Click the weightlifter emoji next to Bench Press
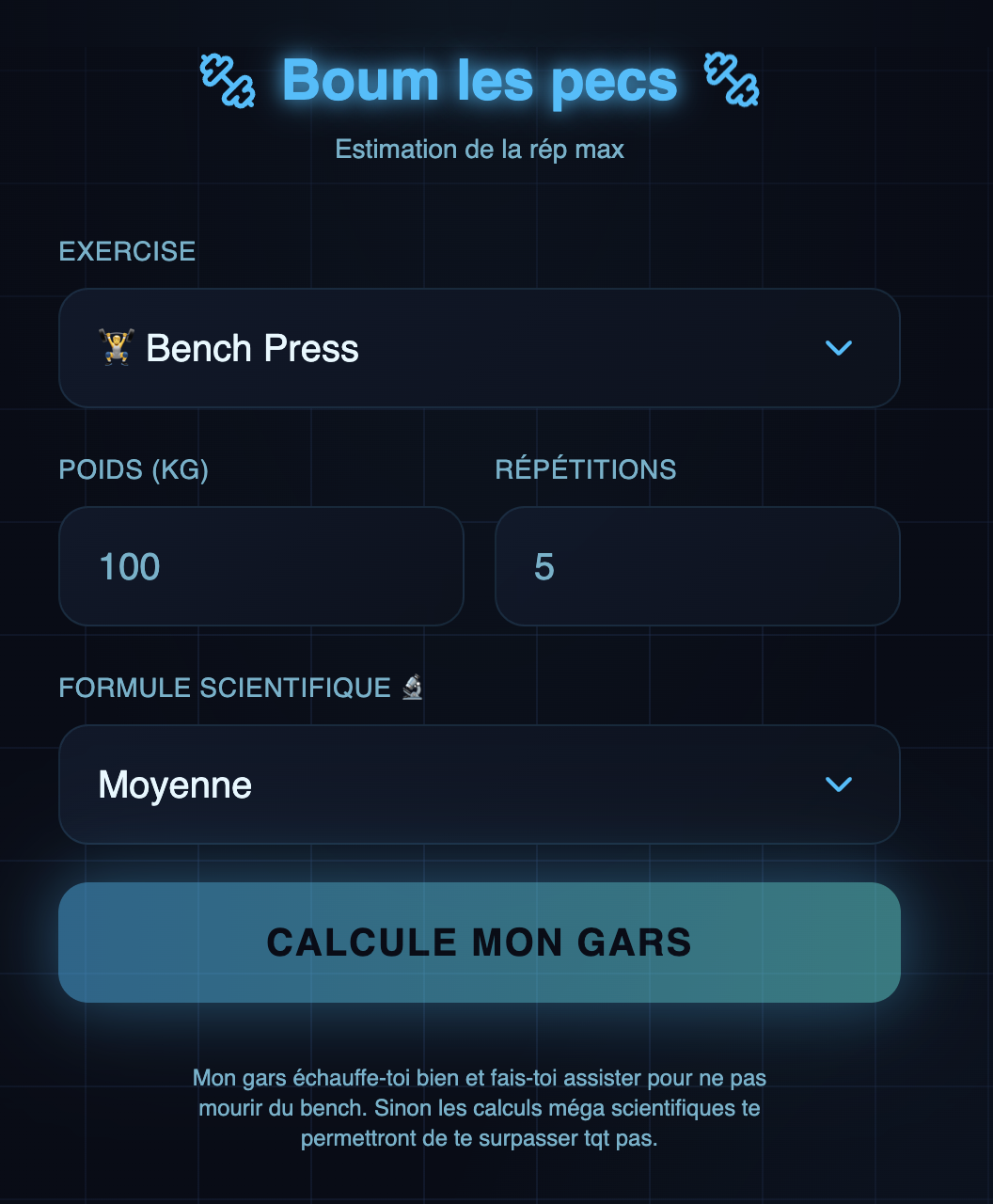The height and width of the screenshot is (1204, 993). pos(117,346)
